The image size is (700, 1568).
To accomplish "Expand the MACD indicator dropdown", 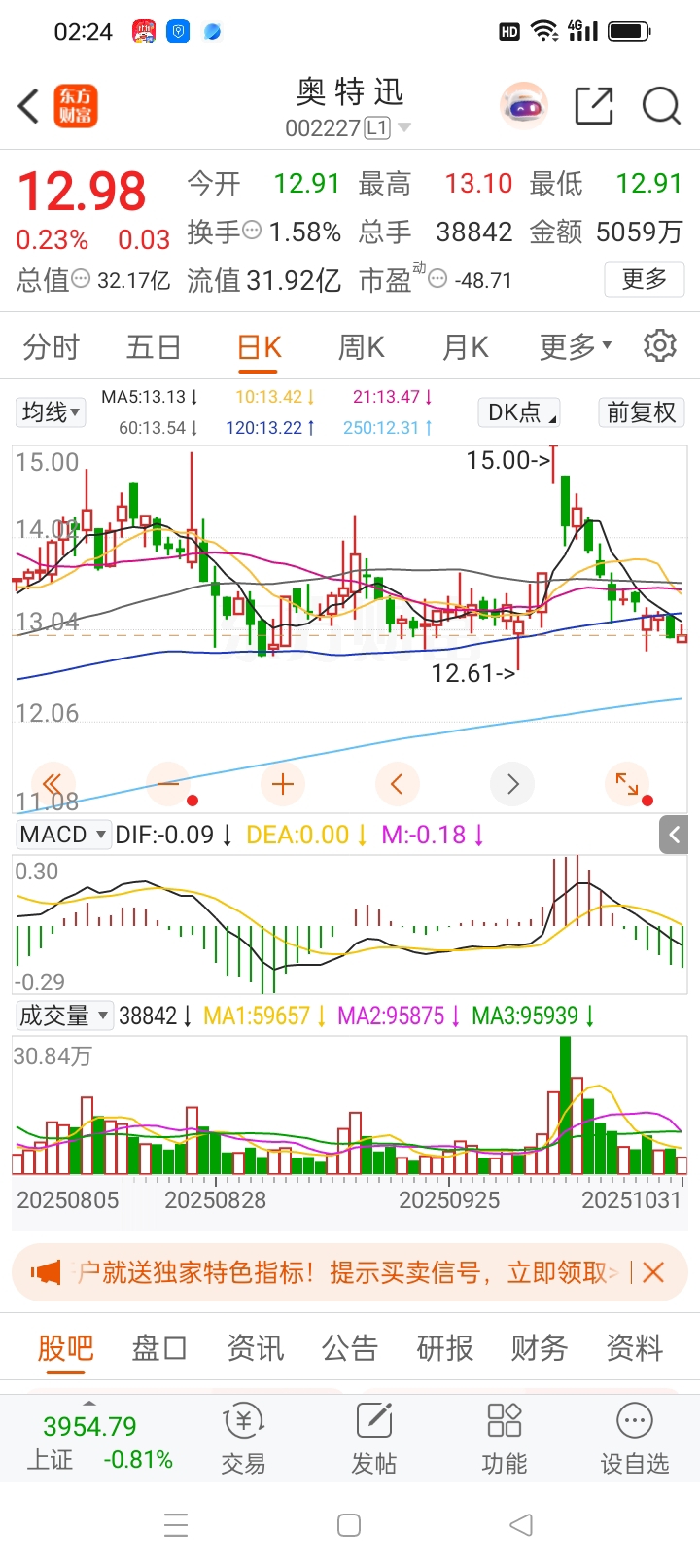I will [x=63, y=835].
